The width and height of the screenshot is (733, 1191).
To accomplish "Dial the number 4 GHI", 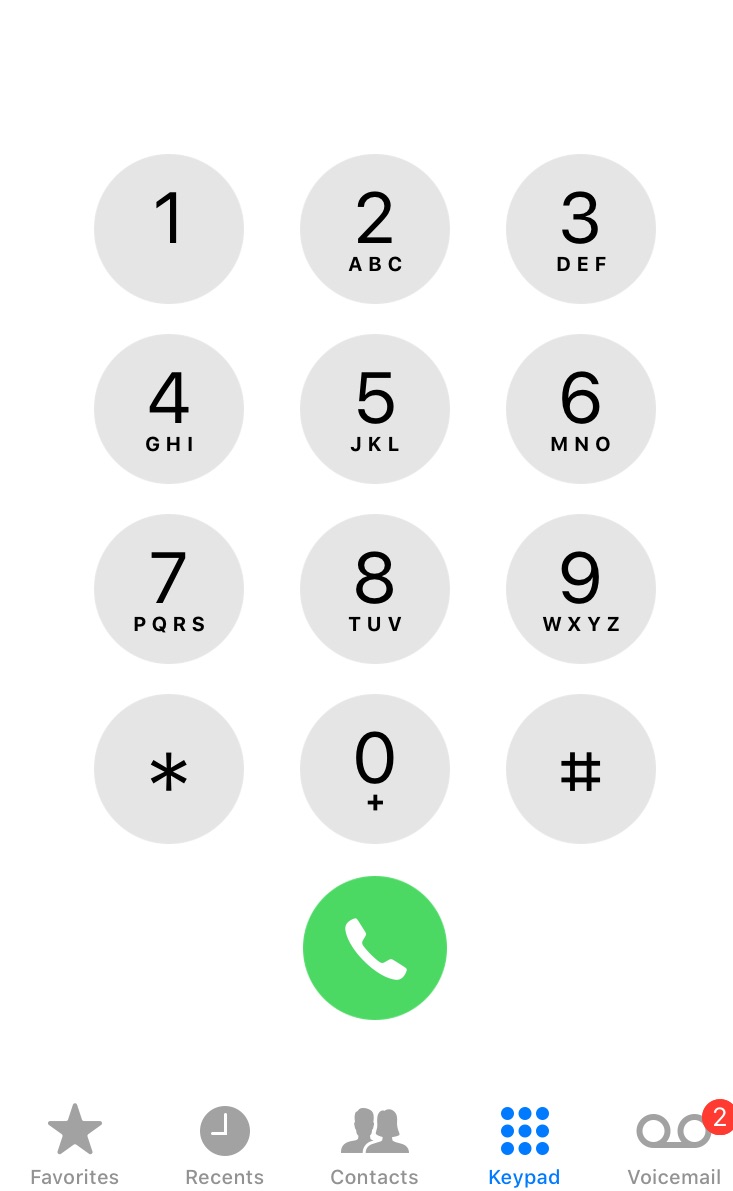I will (x=169, y=408).
